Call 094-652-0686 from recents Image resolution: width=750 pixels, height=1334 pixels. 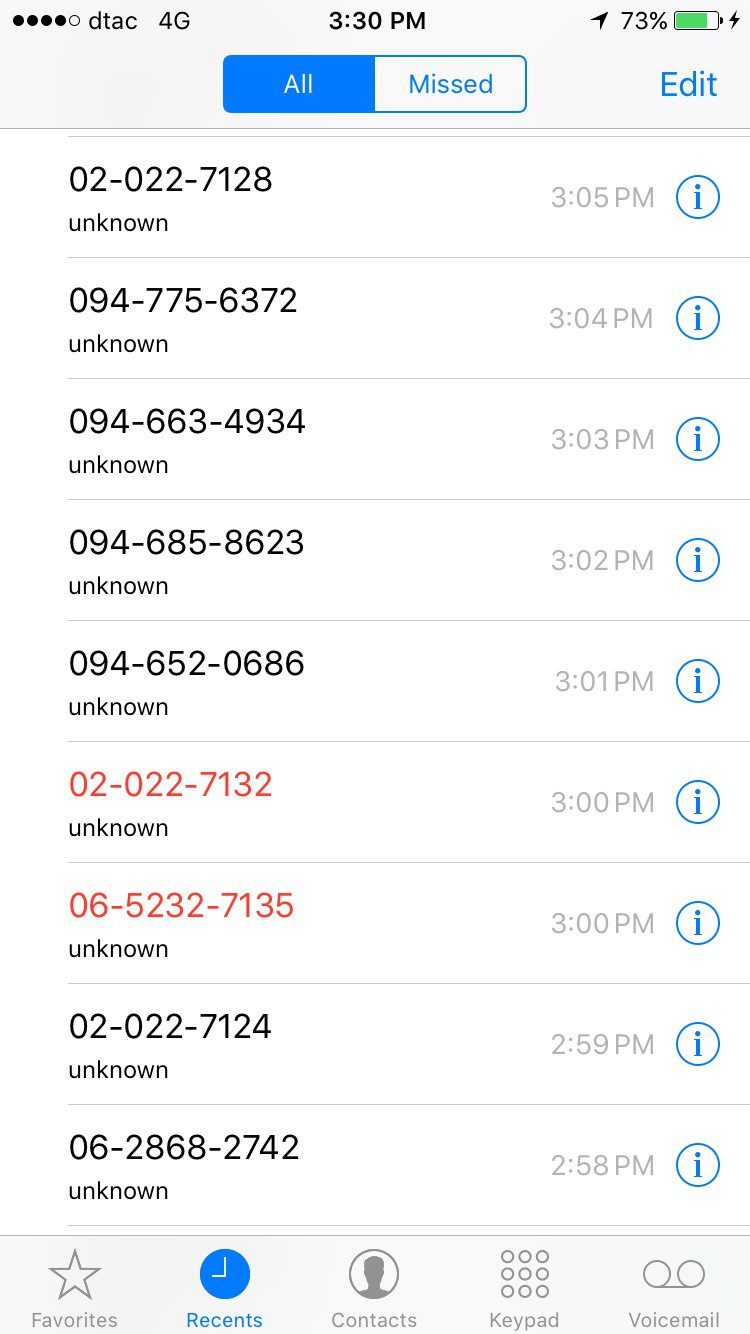360,681
